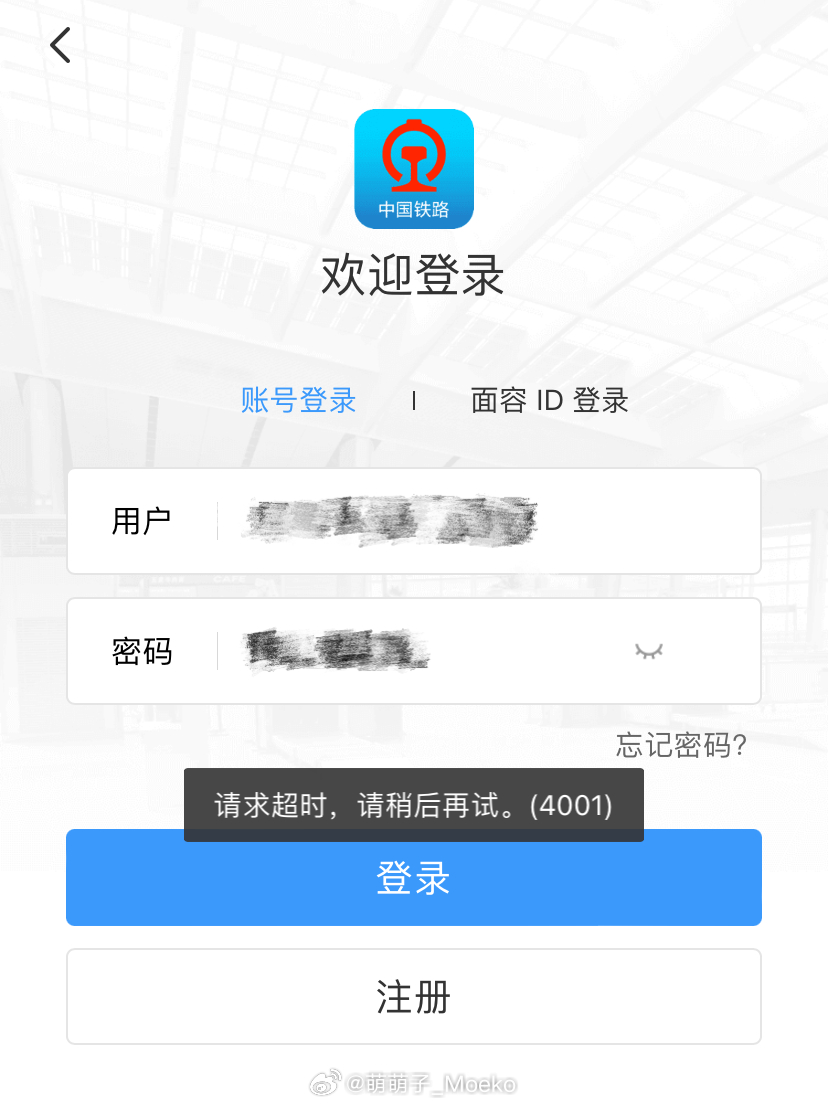Switch to 账号登录 tab
This screenshot has width=828, height=1104.
[299, 400]
